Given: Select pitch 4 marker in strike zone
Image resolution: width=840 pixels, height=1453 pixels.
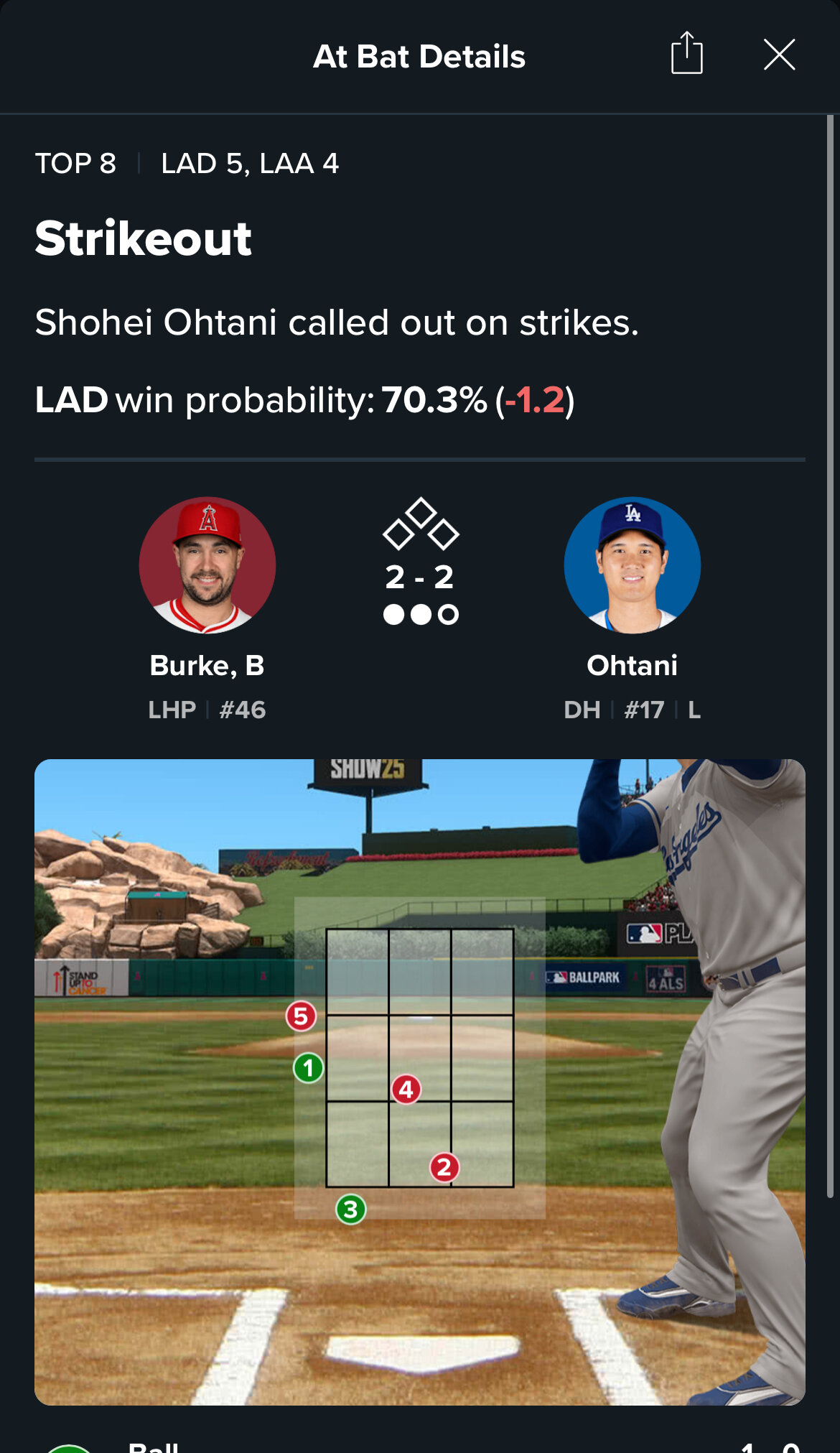Looking at the screenshot, I should 406,1090.
